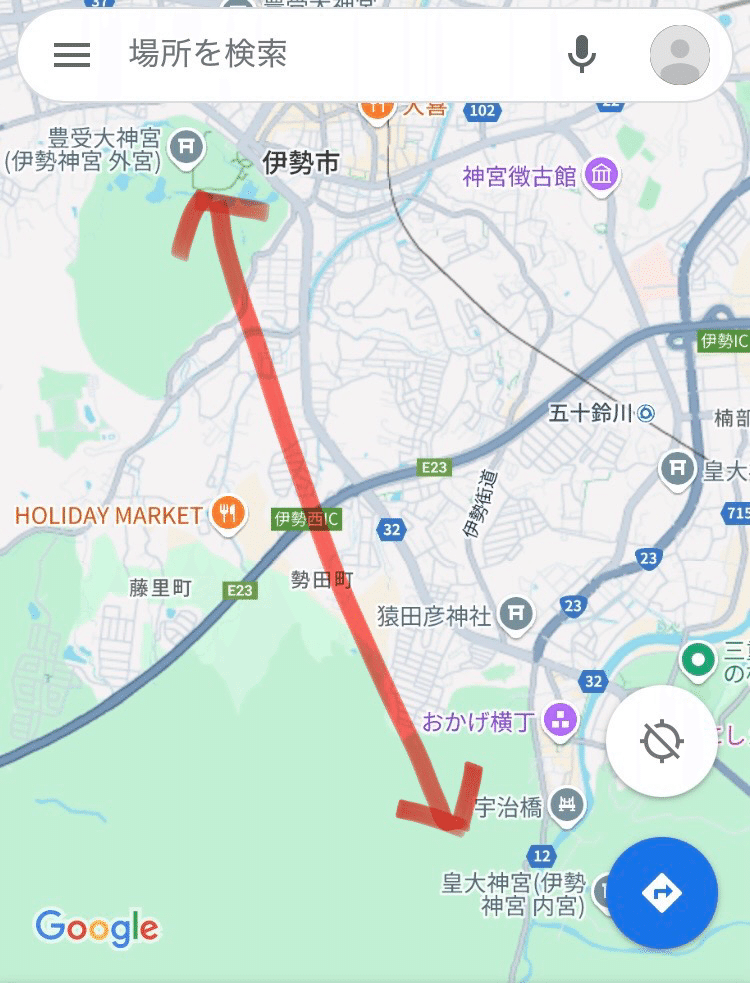Select the 猿田彦神社 shrine marker
Image resolution: width=750 pixels, height=983 pixels.
click(x=516, y=611)
